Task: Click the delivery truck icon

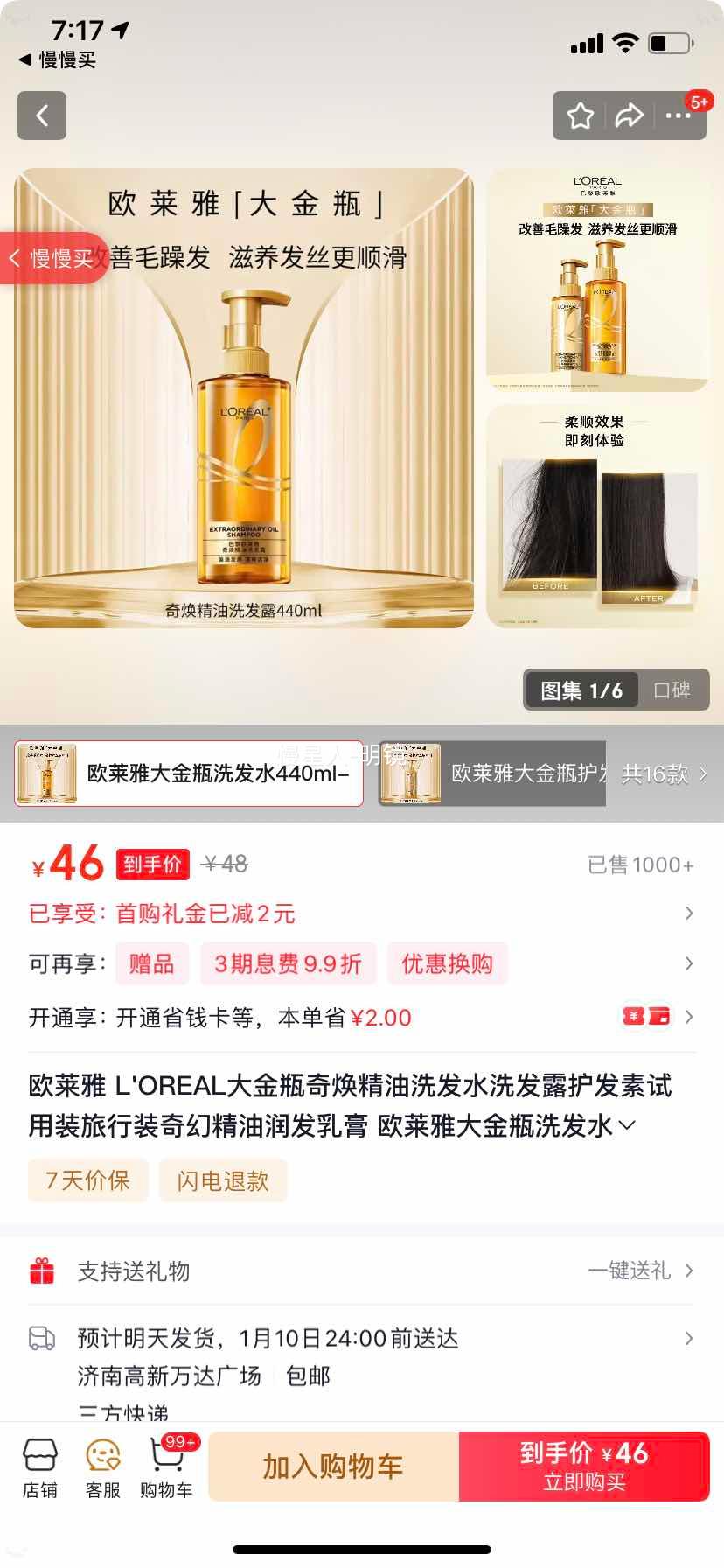Action: pyautogui.click(x=41, y=1338)
